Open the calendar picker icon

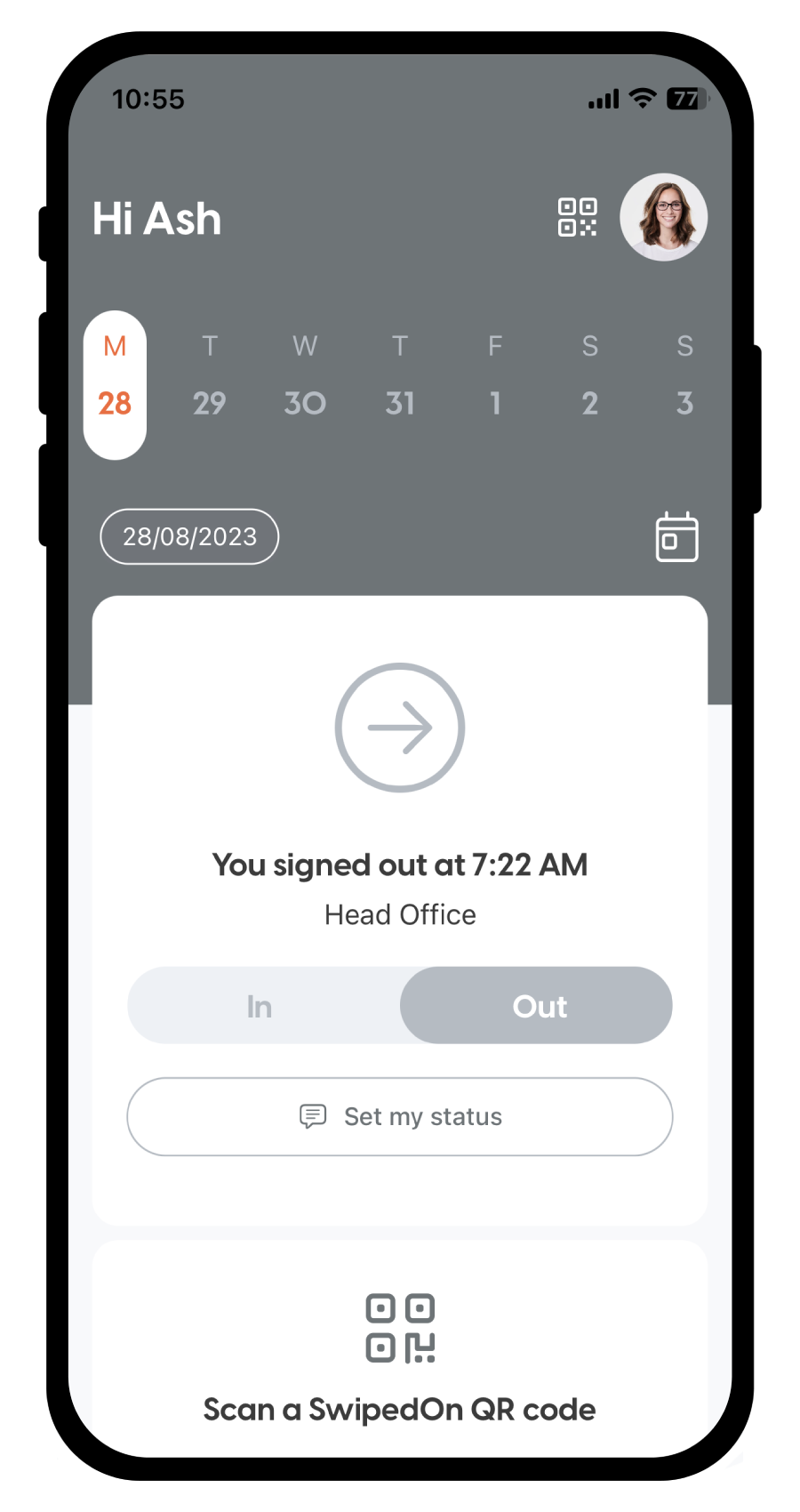coord(676,536)
